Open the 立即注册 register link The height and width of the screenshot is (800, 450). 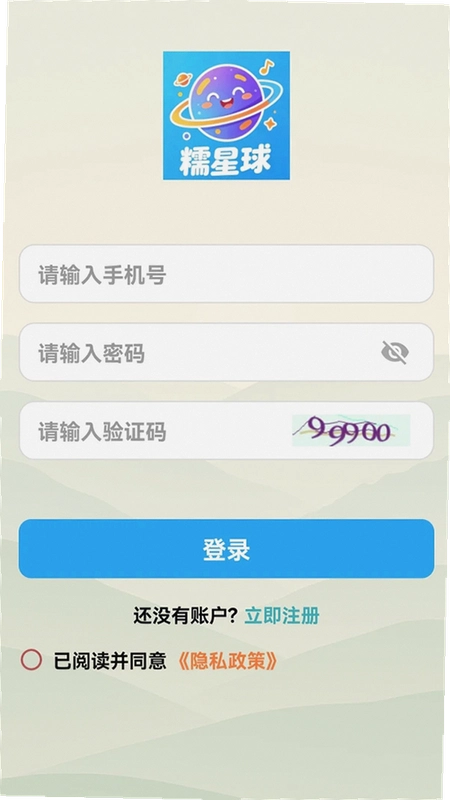click(x=282, y=616)
